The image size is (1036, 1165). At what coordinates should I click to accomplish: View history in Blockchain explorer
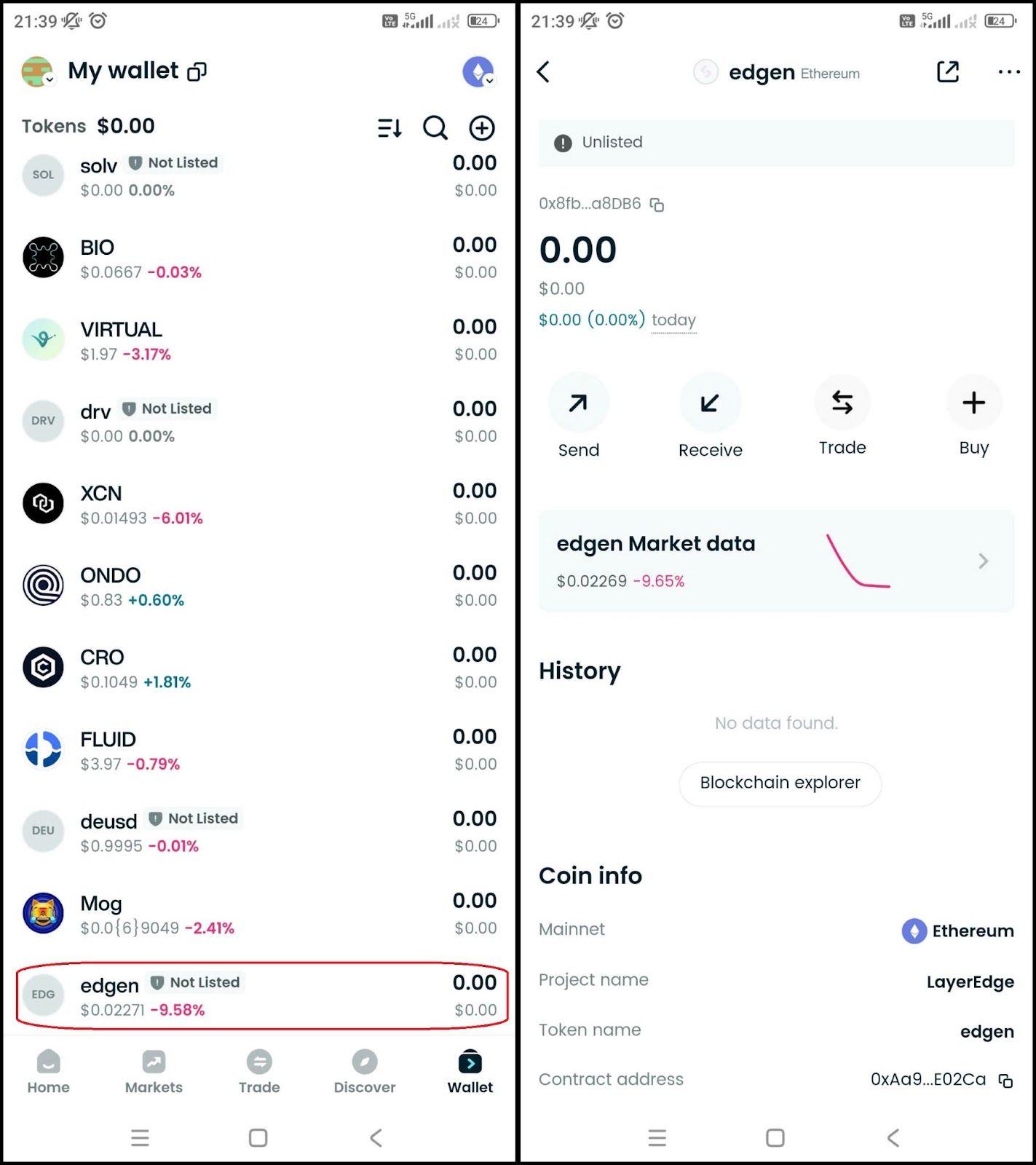(x=780, y=783)
